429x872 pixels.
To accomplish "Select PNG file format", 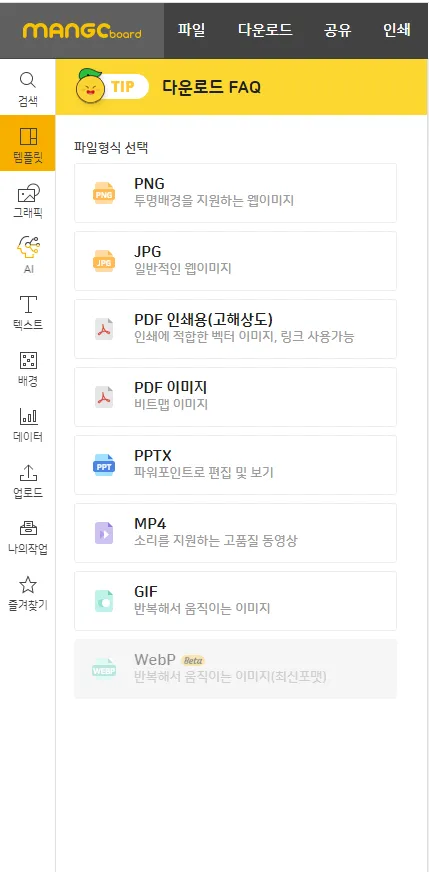I will (x=235, y=193).
